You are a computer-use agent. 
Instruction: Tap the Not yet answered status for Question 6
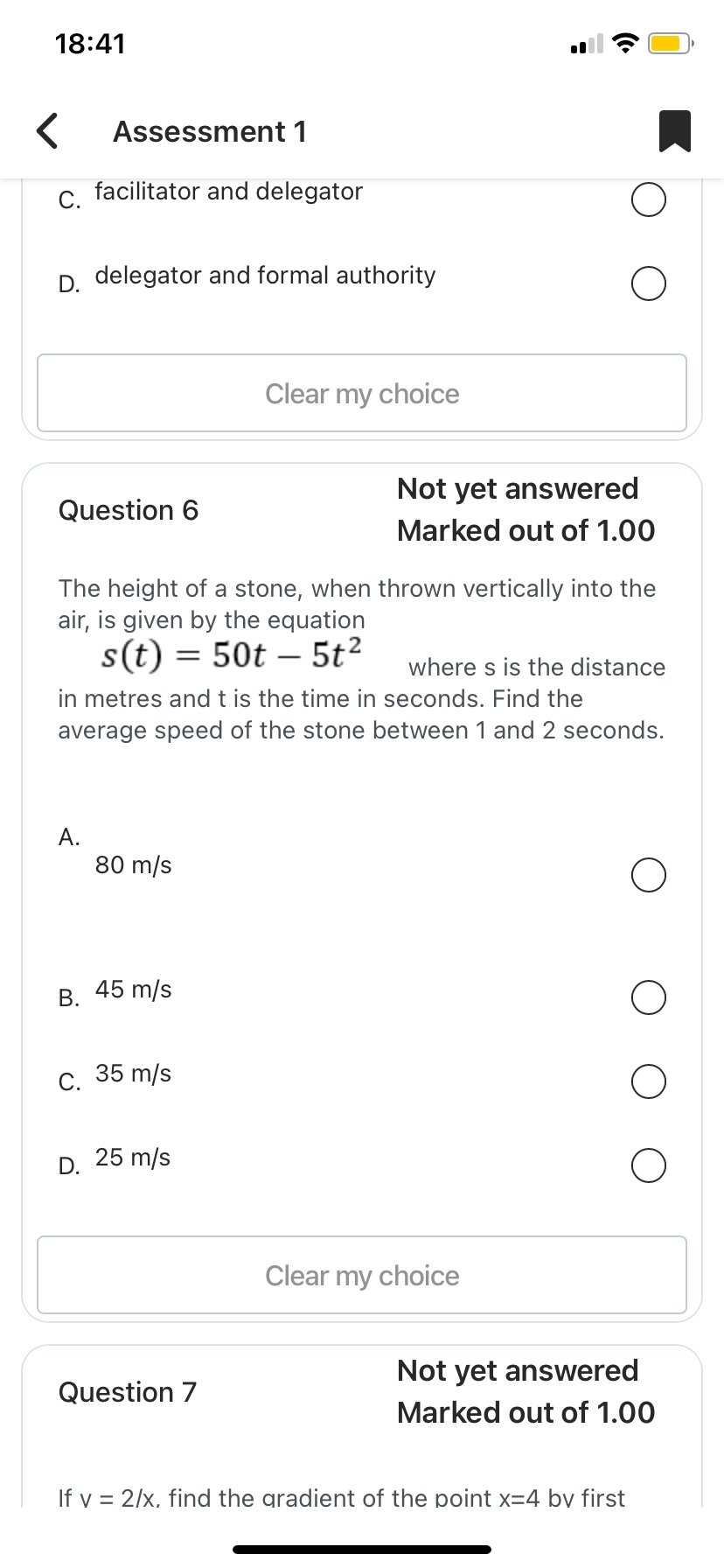pos(518,488)
